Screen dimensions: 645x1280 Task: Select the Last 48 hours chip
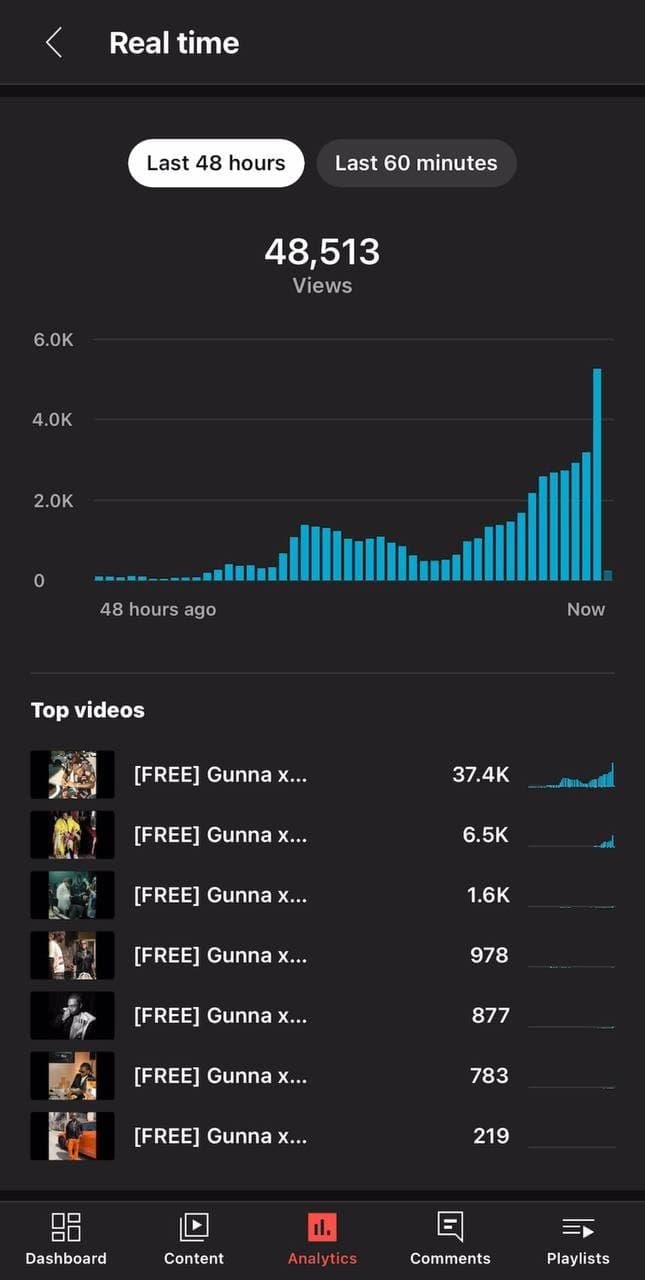(x=216, y=163)
